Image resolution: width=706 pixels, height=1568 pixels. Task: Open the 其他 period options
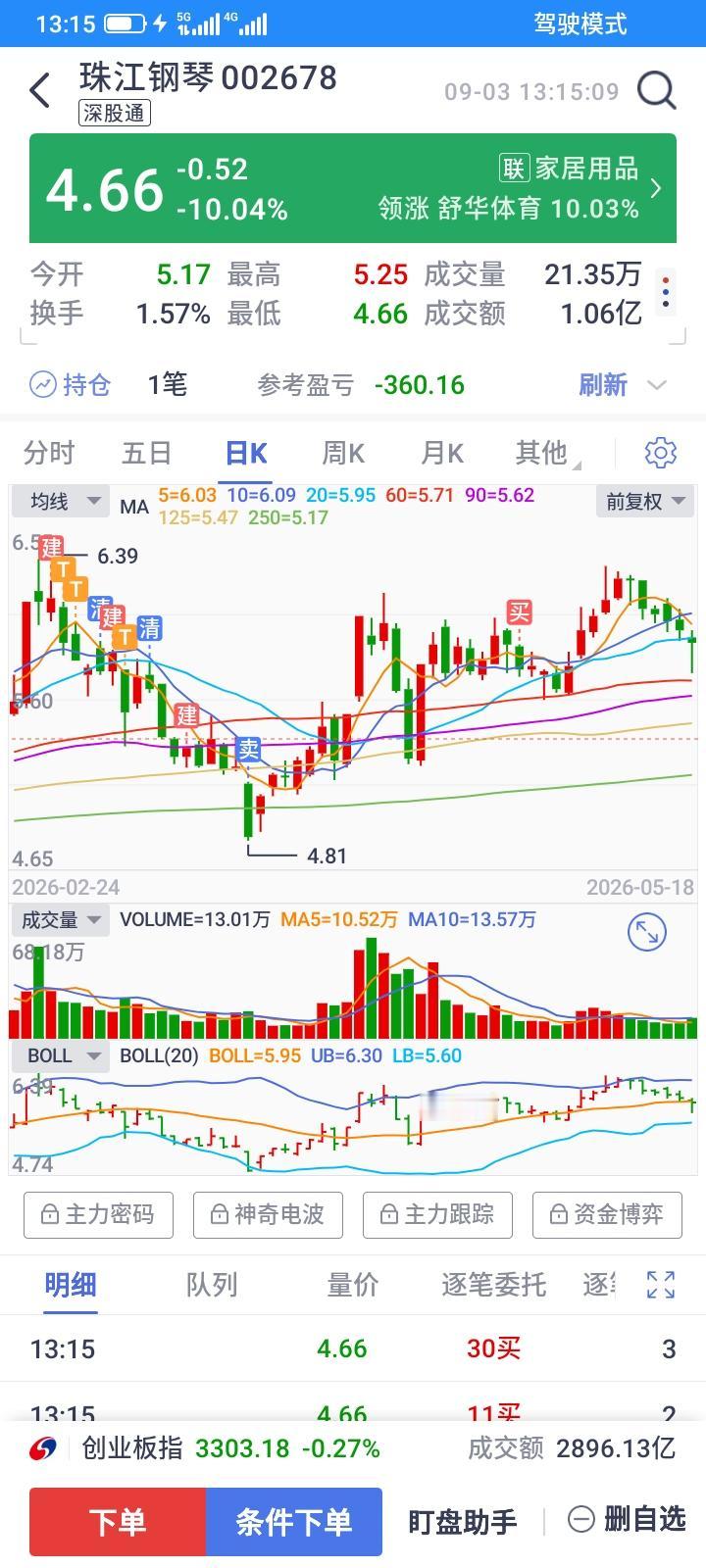pos(543,453)
